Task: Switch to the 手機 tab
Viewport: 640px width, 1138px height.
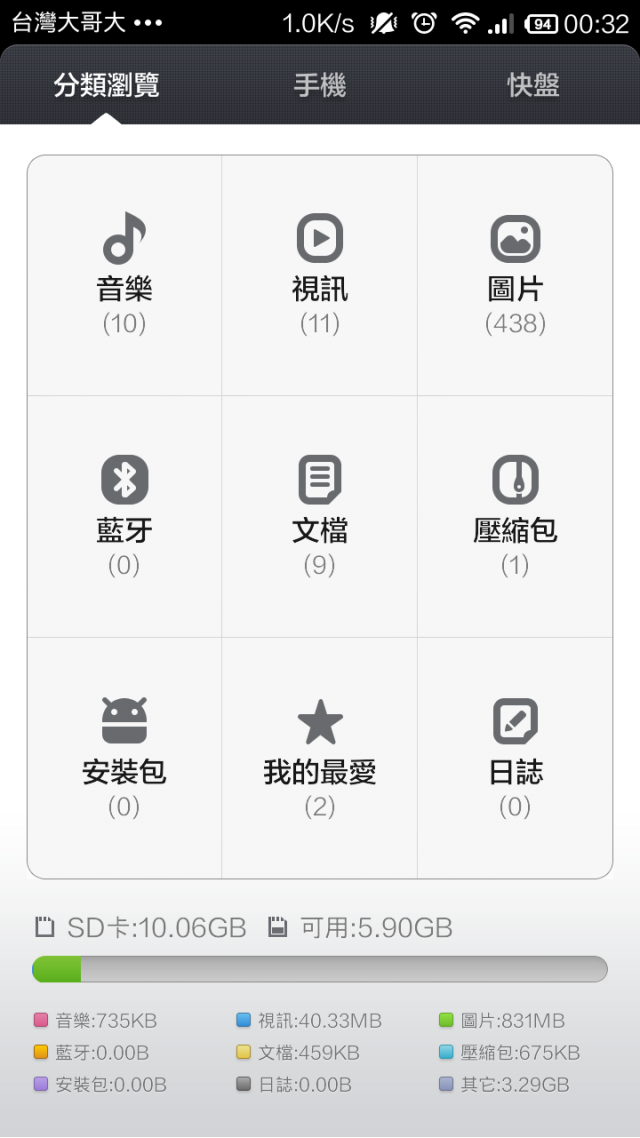Action: pyautogui.click(x=320, y=86)
